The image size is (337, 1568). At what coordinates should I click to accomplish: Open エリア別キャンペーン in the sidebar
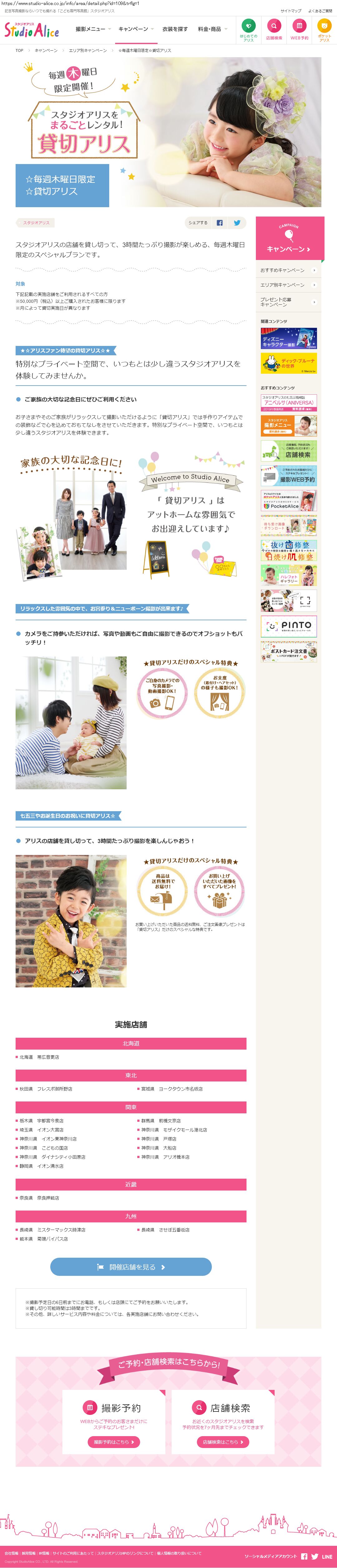pyautogui.click(x=288, y=285)
